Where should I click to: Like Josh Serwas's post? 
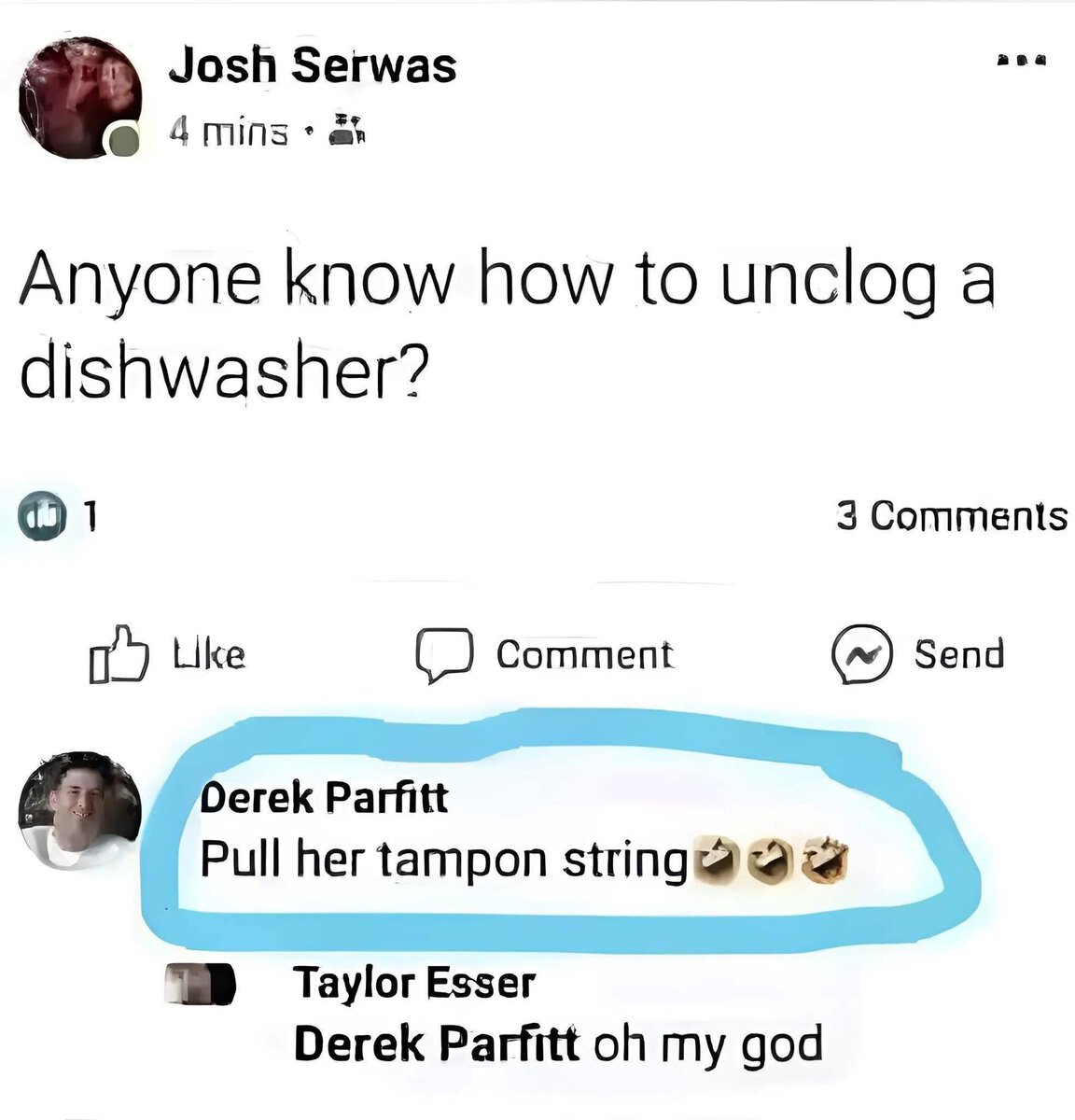(x=168, y=653)
